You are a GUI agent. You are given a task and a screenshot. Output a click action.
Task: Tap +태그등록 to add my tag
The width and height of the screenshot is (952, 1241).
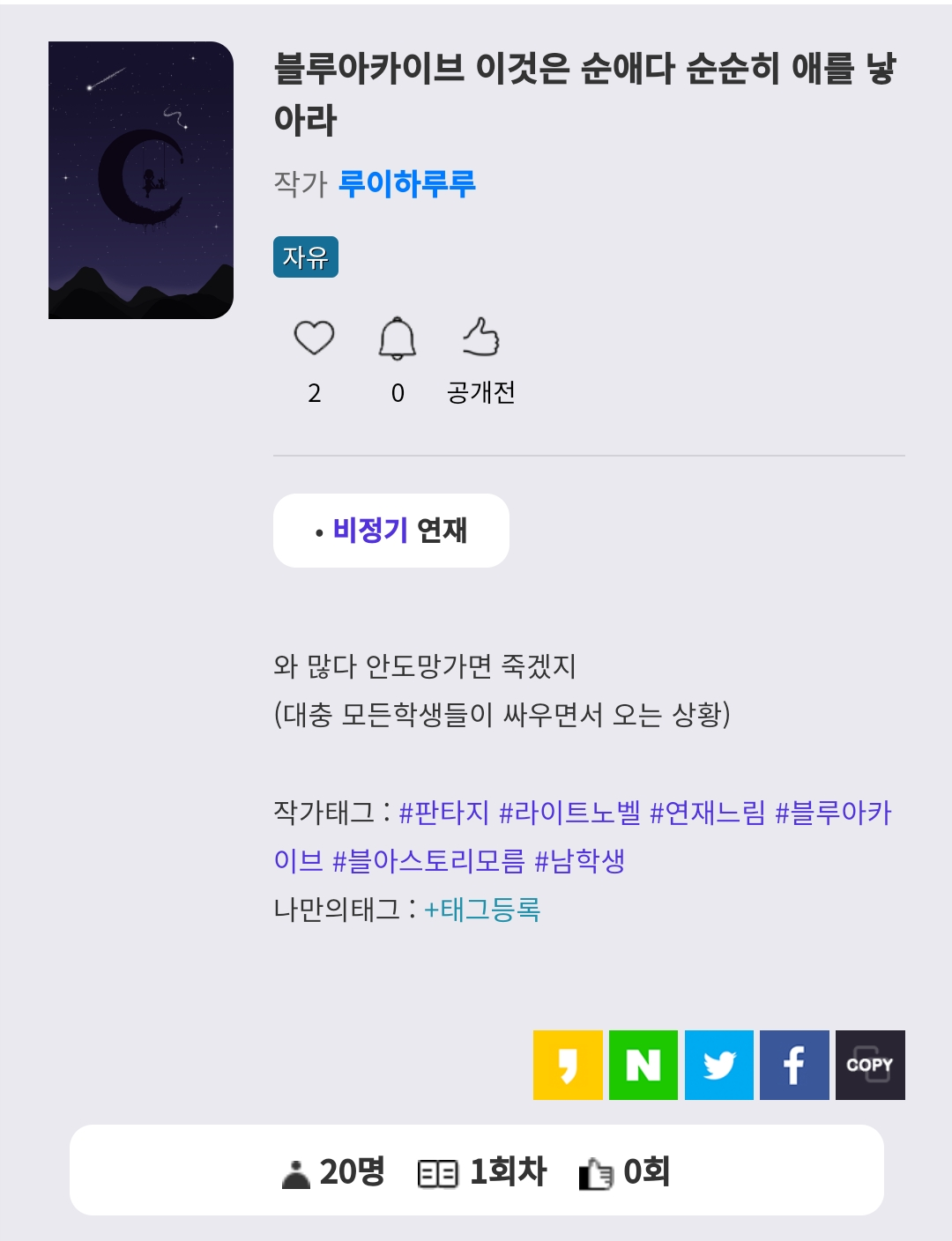click(482, 909)
